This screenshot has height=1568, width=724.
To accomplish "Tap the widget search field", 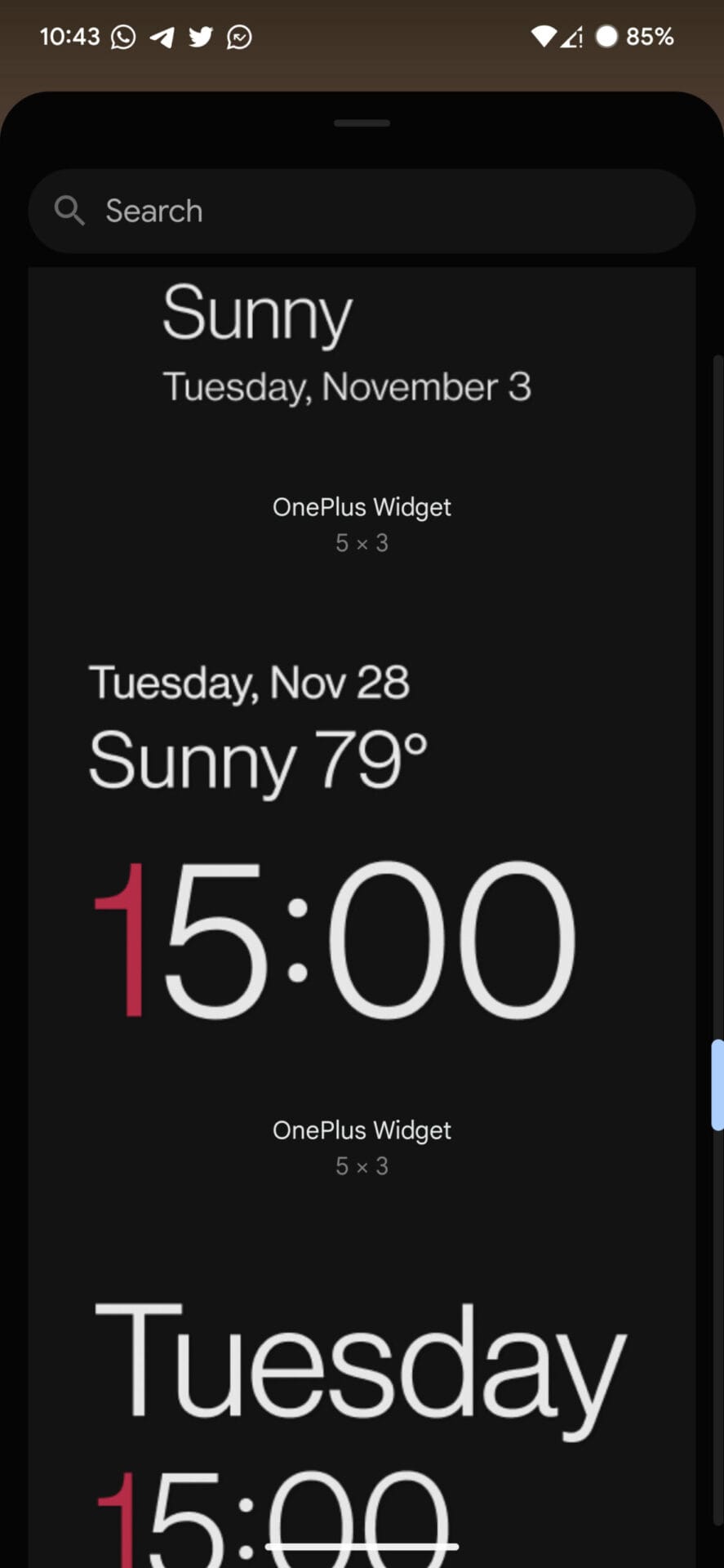I will click(362, 211).
